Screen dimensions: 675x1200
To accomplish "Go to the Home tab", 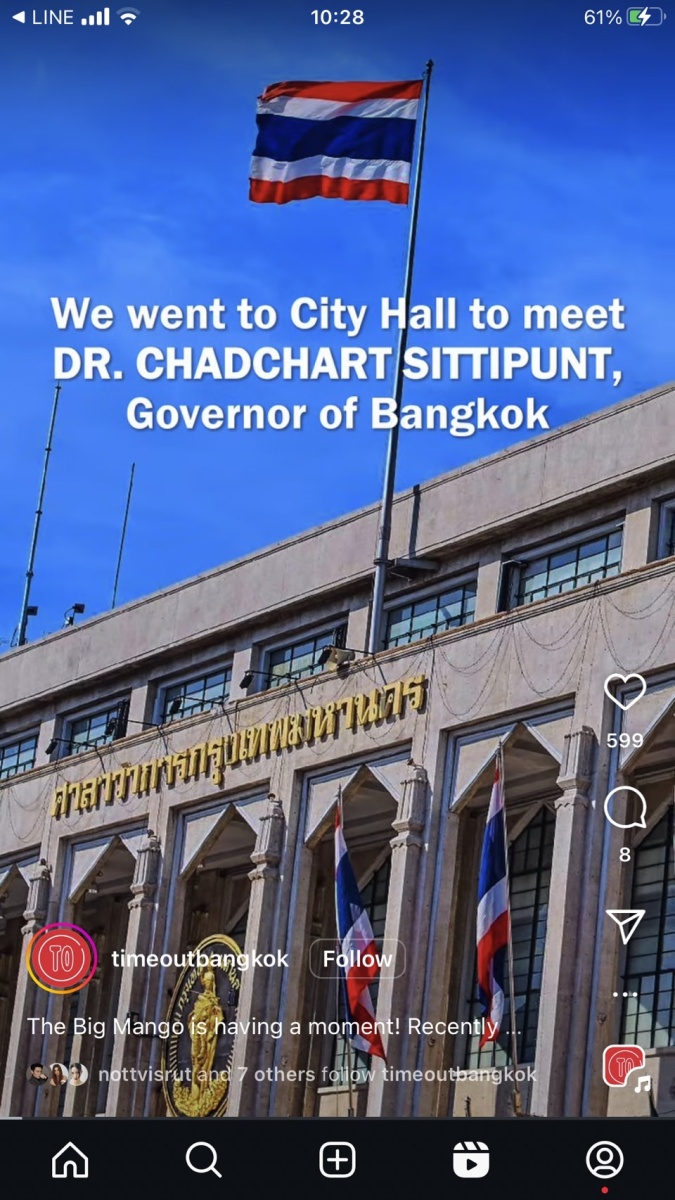I will coord(70,1160).
